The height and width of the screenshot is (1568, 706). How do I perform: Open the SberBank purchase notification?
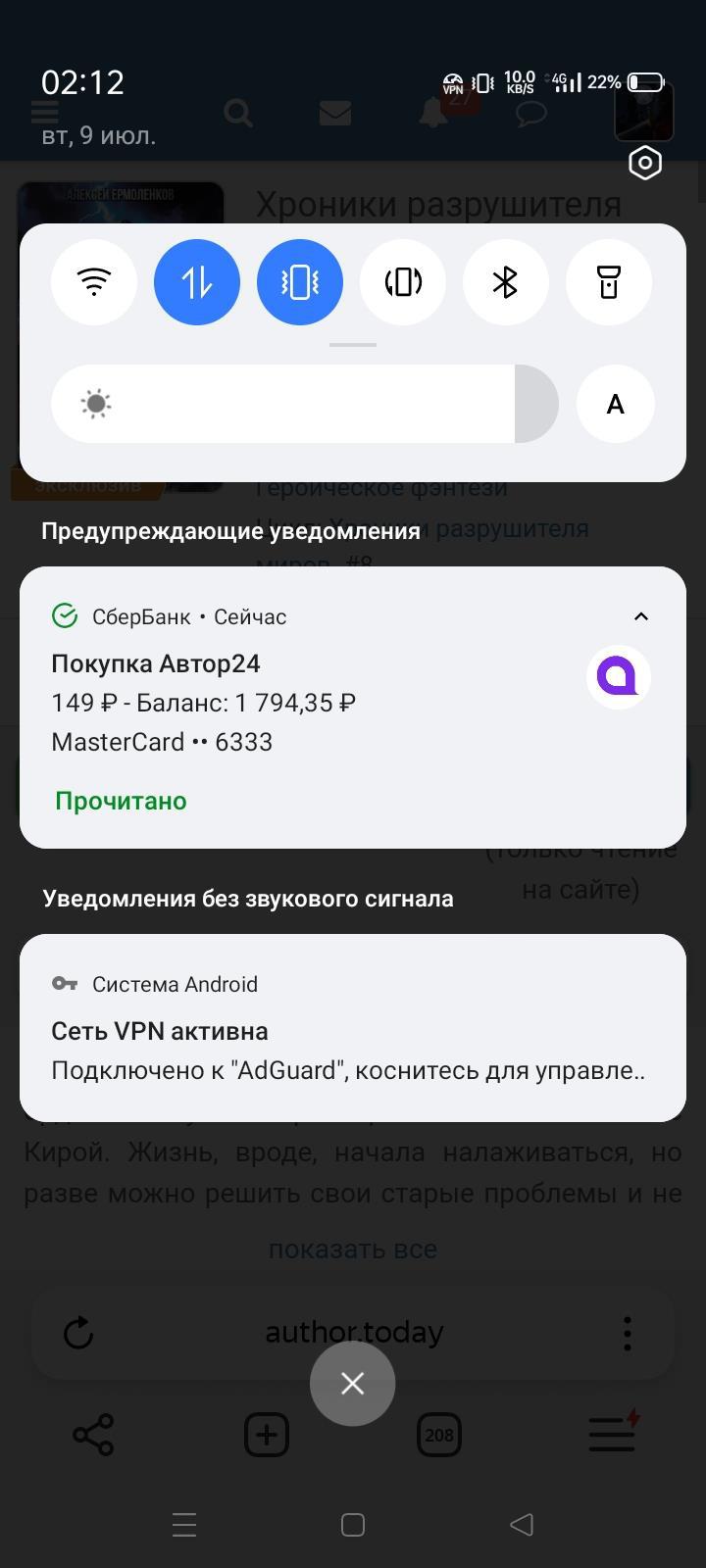[294, 703]
